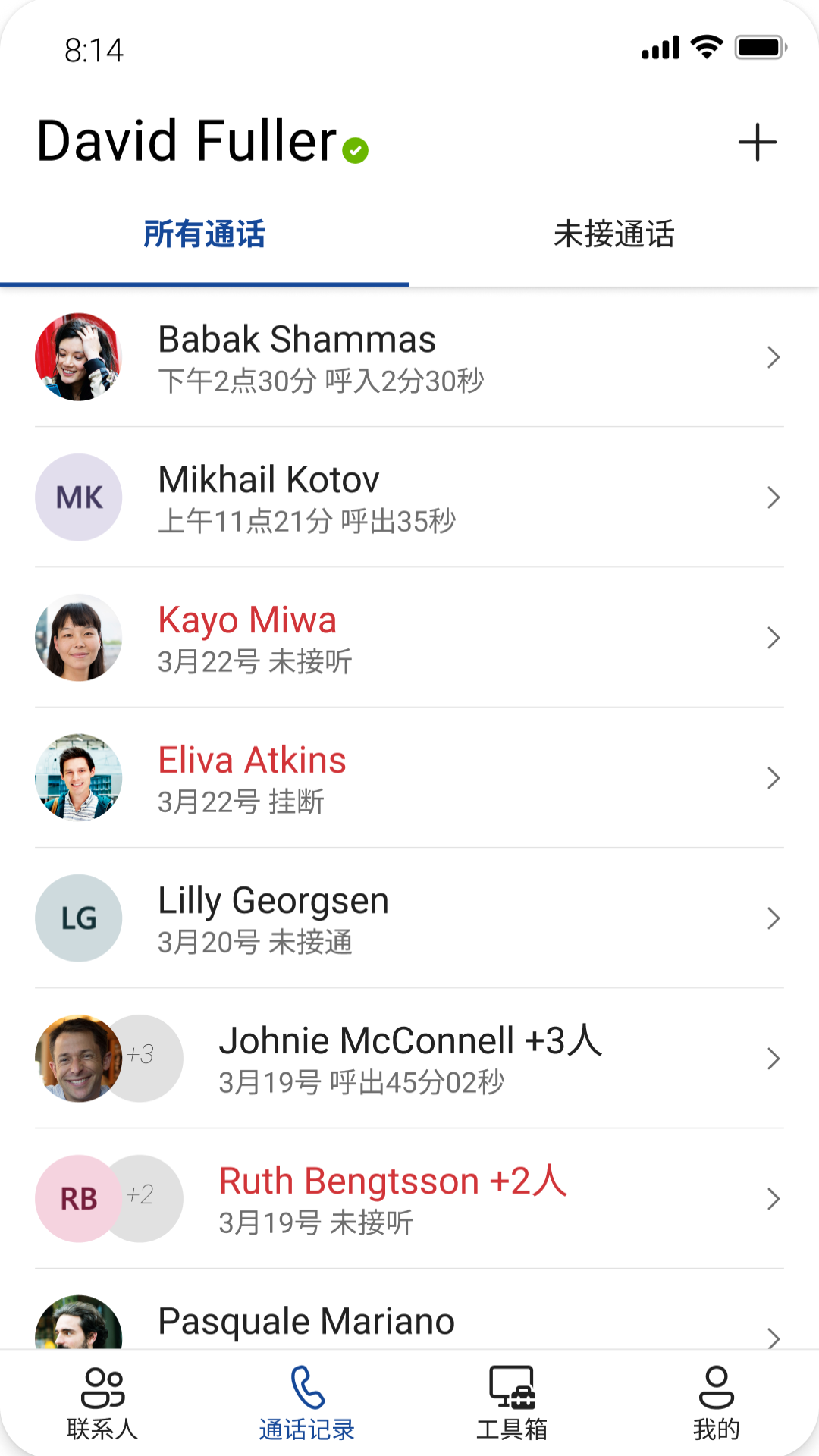Open Mikhail Kotov's call details
Screen dimensions: 819x1456
[x=409, y=497]
